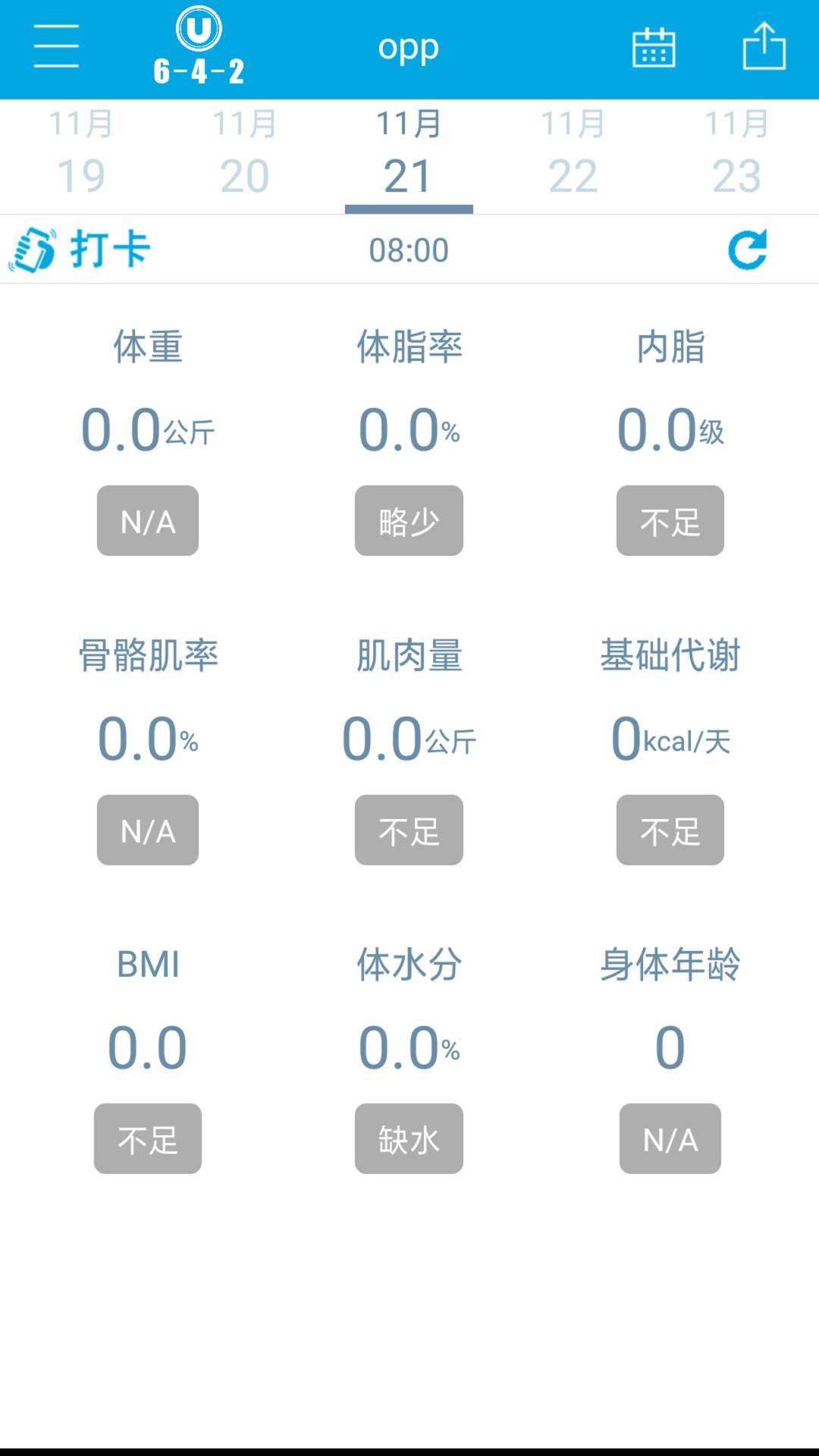View 骨骼肌率 skeletal muscle details
The image size is (819, 1456).
[148, 739]
